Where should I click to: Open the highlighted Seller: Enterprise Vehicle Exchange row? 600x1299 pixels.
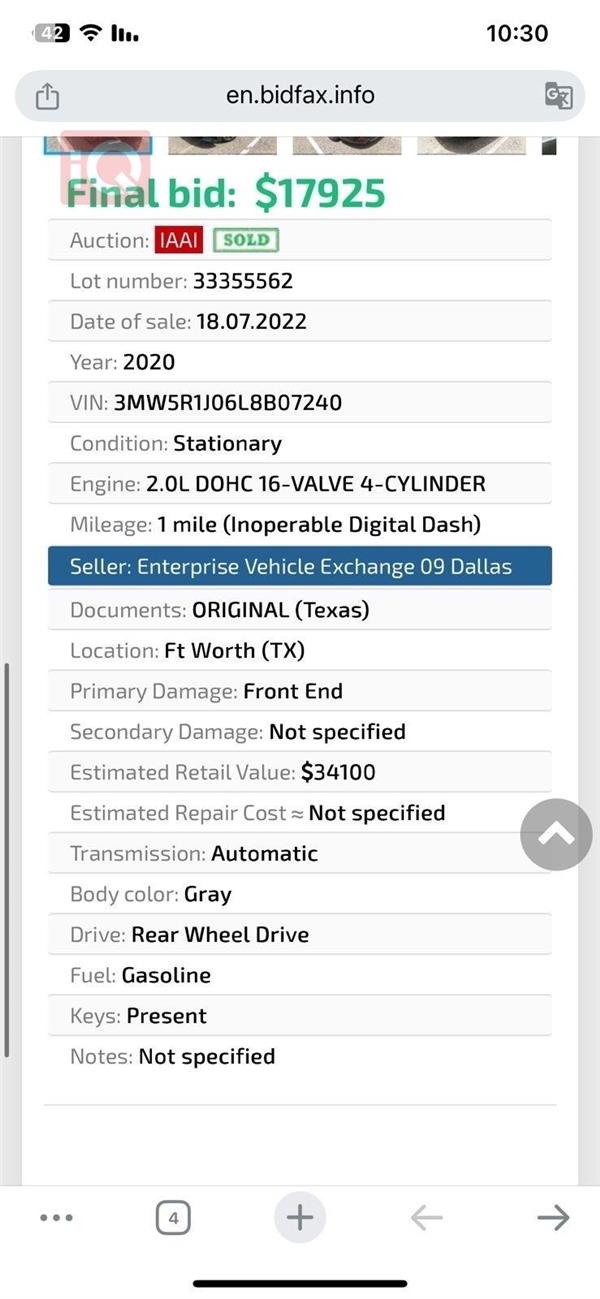click(300, 566)
